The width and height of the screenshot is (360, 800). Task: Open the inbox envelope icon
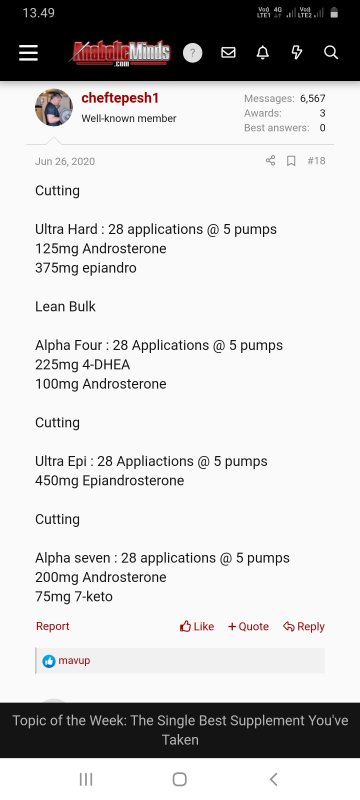tap(228, 53)
